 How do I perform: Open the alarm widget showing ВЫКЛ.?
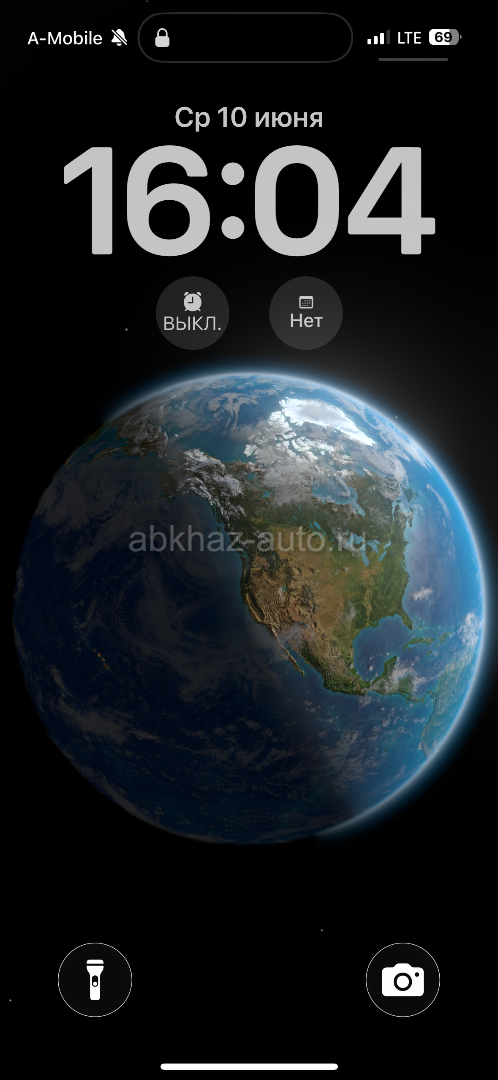point(192,313)
